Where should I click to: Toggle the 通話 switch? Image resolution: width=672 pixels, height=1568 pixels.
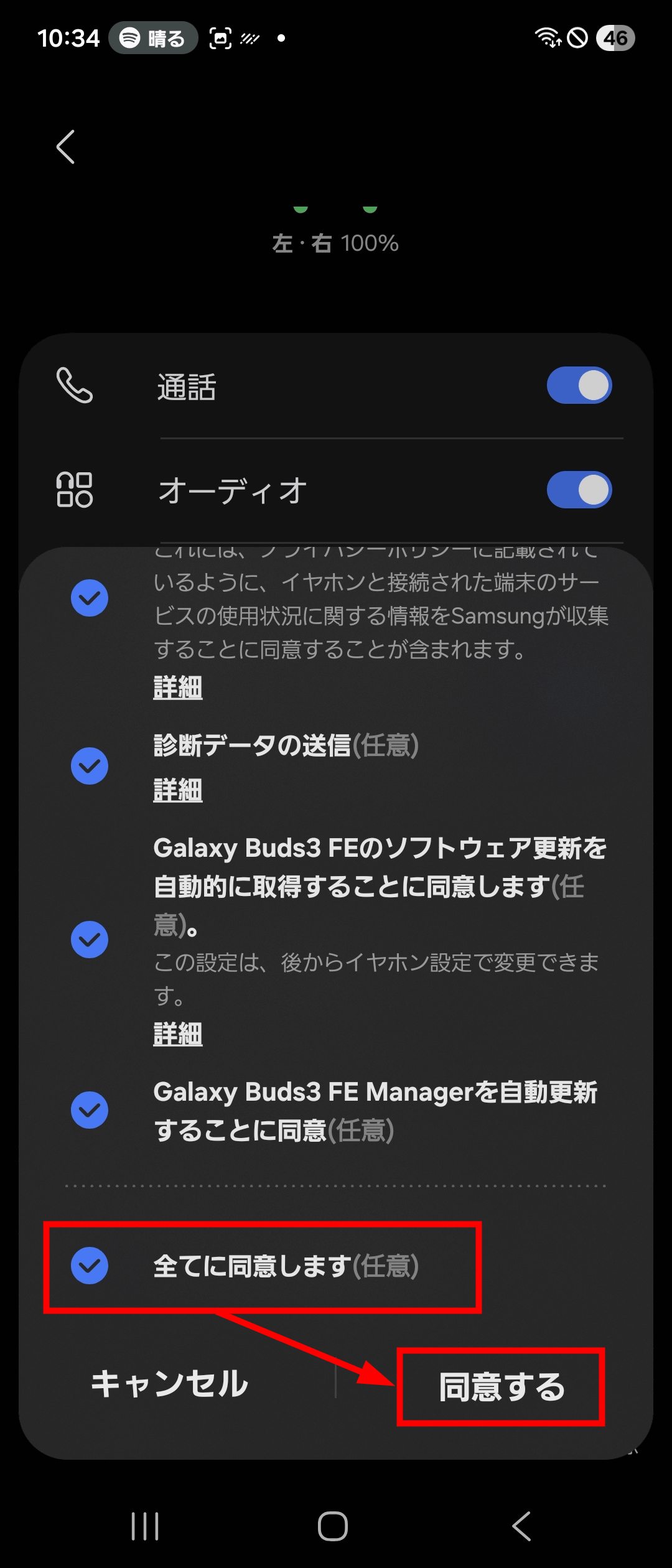(x=579, y=385)
